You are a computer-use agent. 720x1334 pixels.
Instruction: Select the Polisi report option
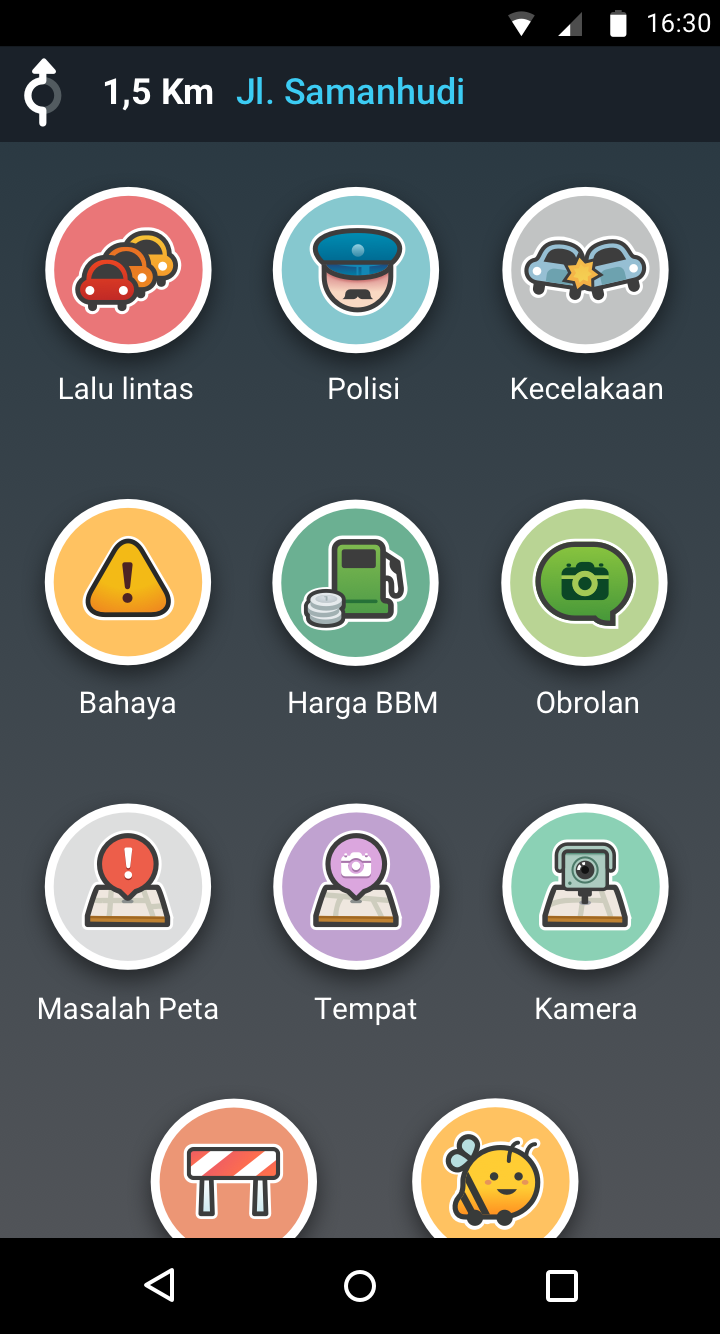356,270
